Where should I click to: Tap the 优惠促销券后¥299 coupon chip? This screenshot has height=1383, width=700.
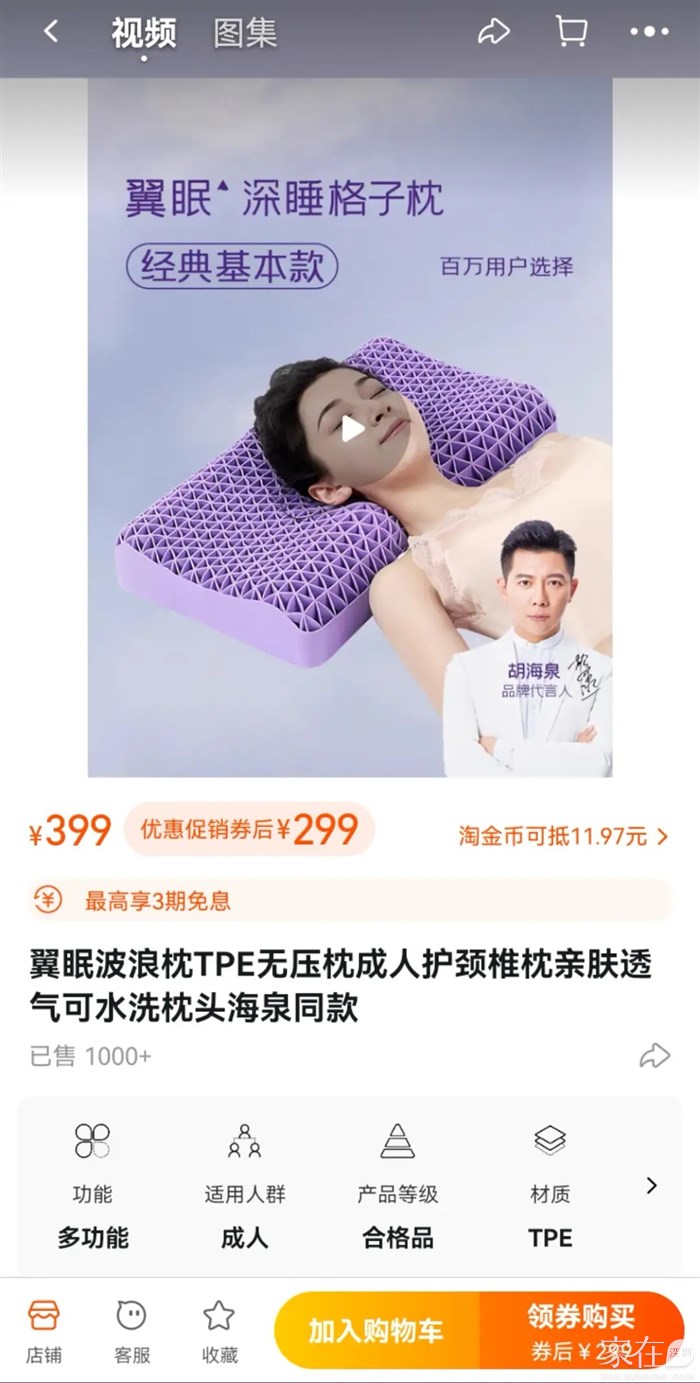[249, 829]
